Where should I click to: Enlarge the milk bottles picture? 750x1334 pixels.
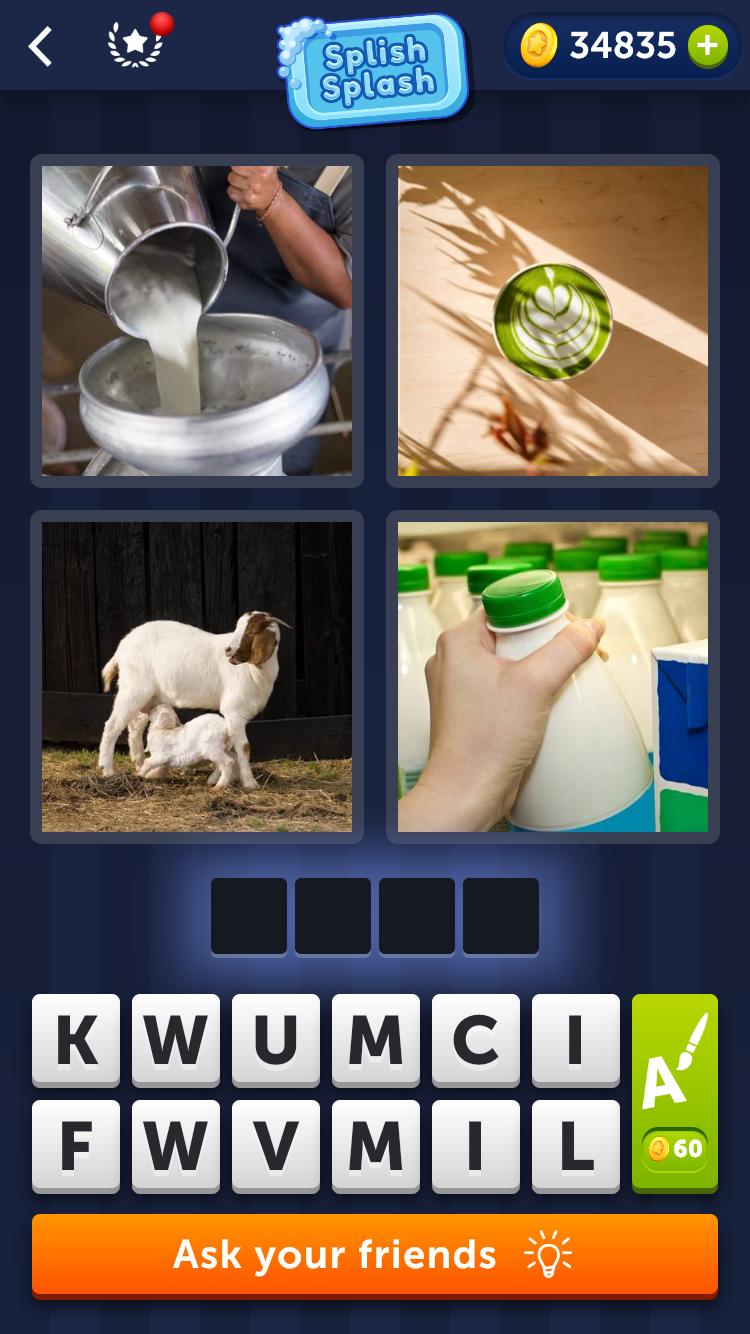coord(553,677)
